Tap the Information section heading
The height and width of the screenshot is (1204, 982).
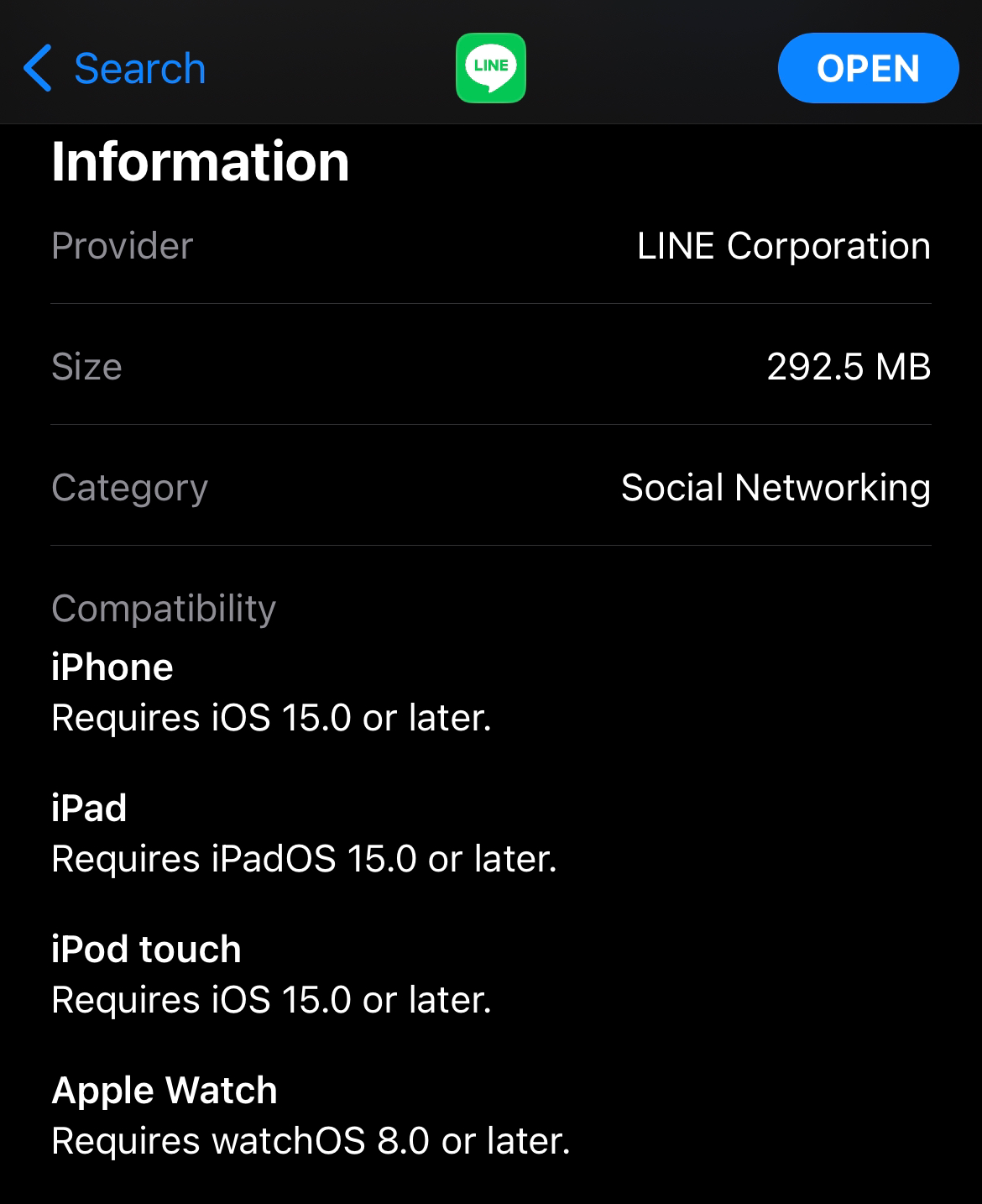click(201, 162)
